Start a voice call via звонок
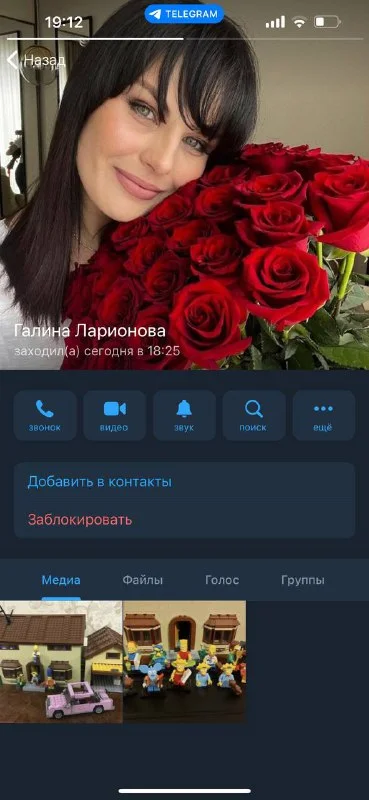The width and height of the screenshot is (369, 800). [45, 415]
